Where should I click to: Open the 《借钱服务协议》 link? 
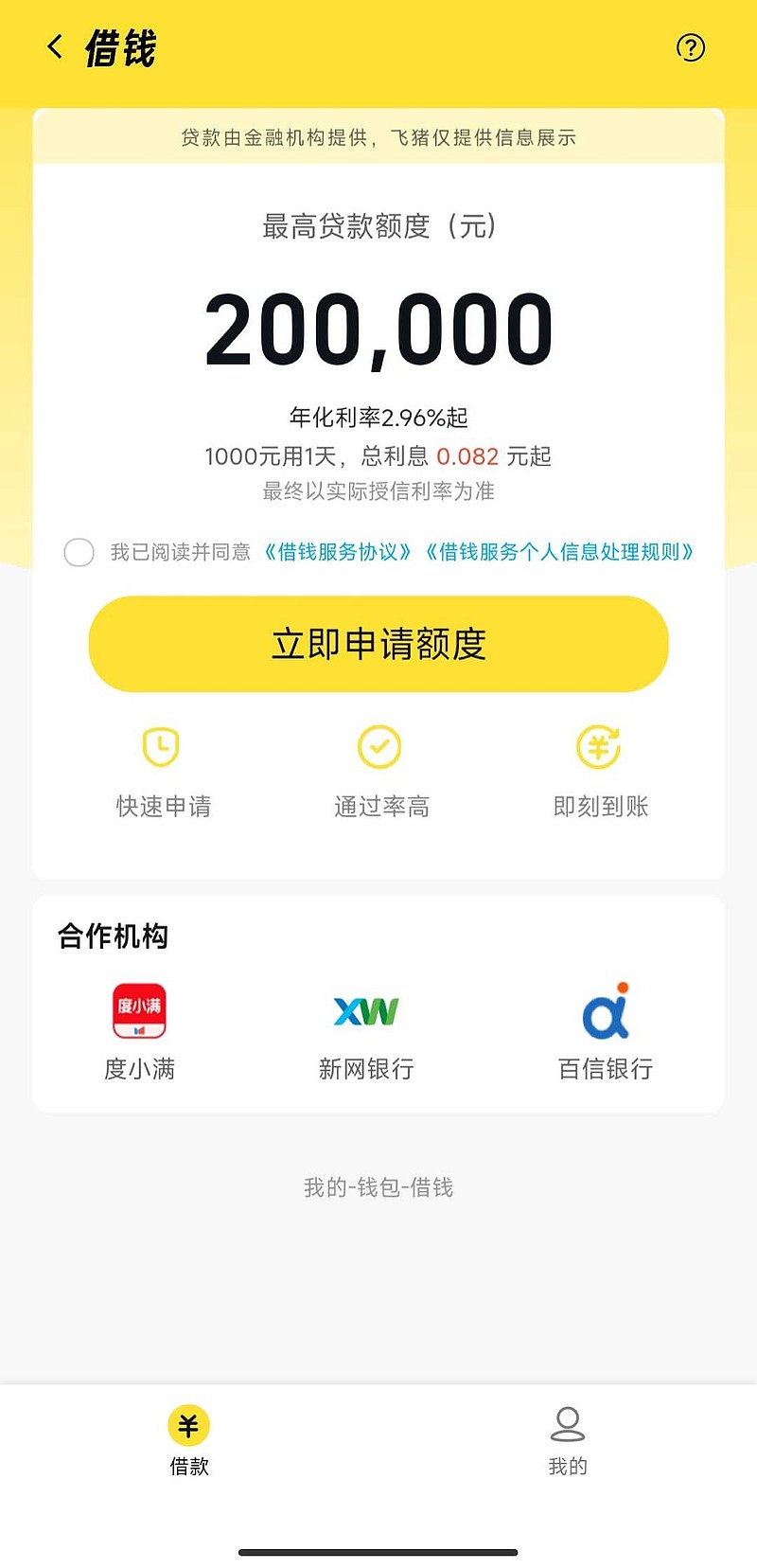click(x=338, y=552)
